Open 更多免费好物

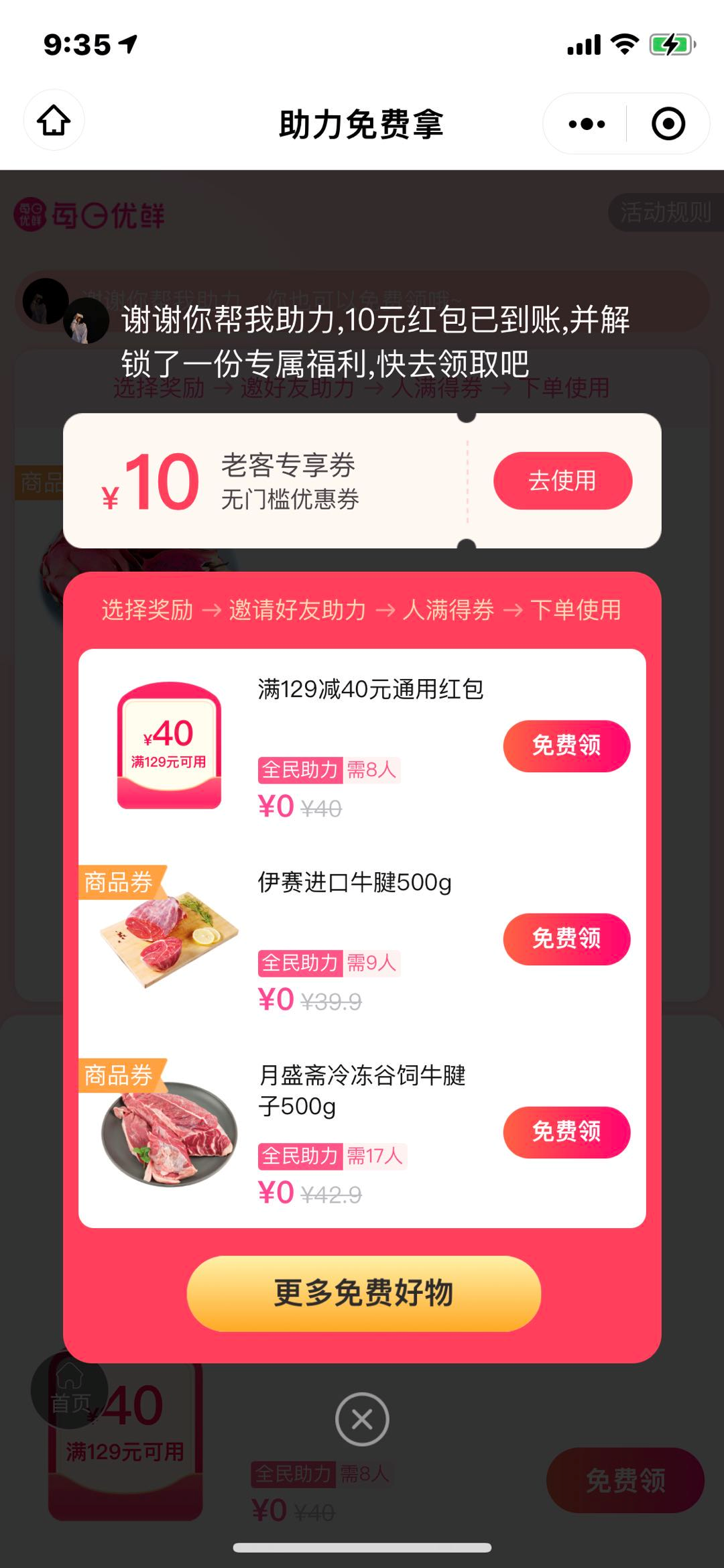(363, 1292)
